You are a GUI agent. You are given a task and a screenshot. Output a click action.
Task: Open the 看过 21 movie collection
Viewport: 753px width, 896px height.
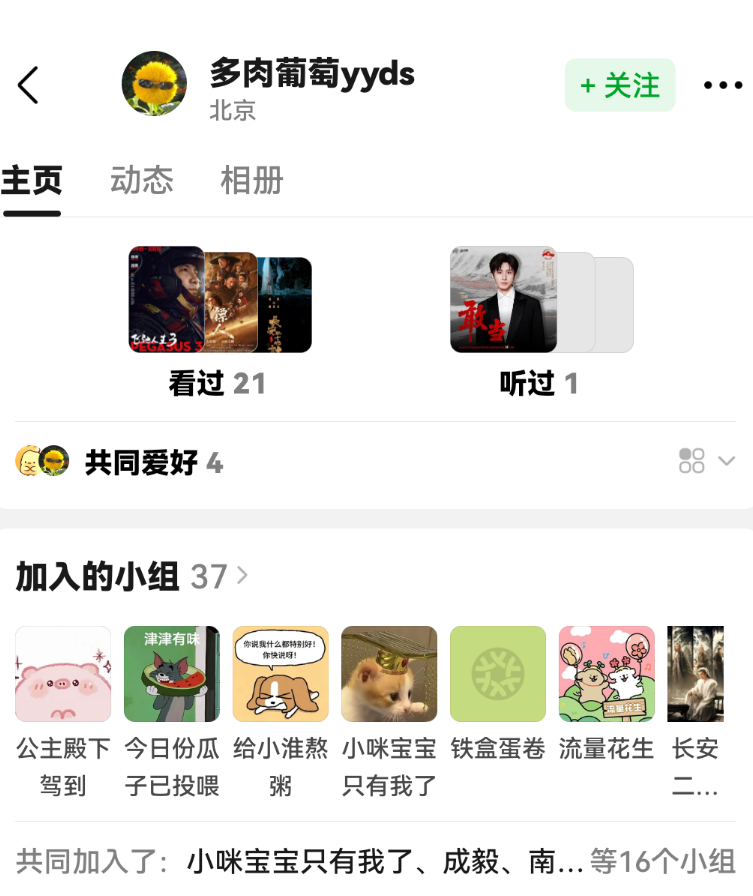tap(219, 320)
